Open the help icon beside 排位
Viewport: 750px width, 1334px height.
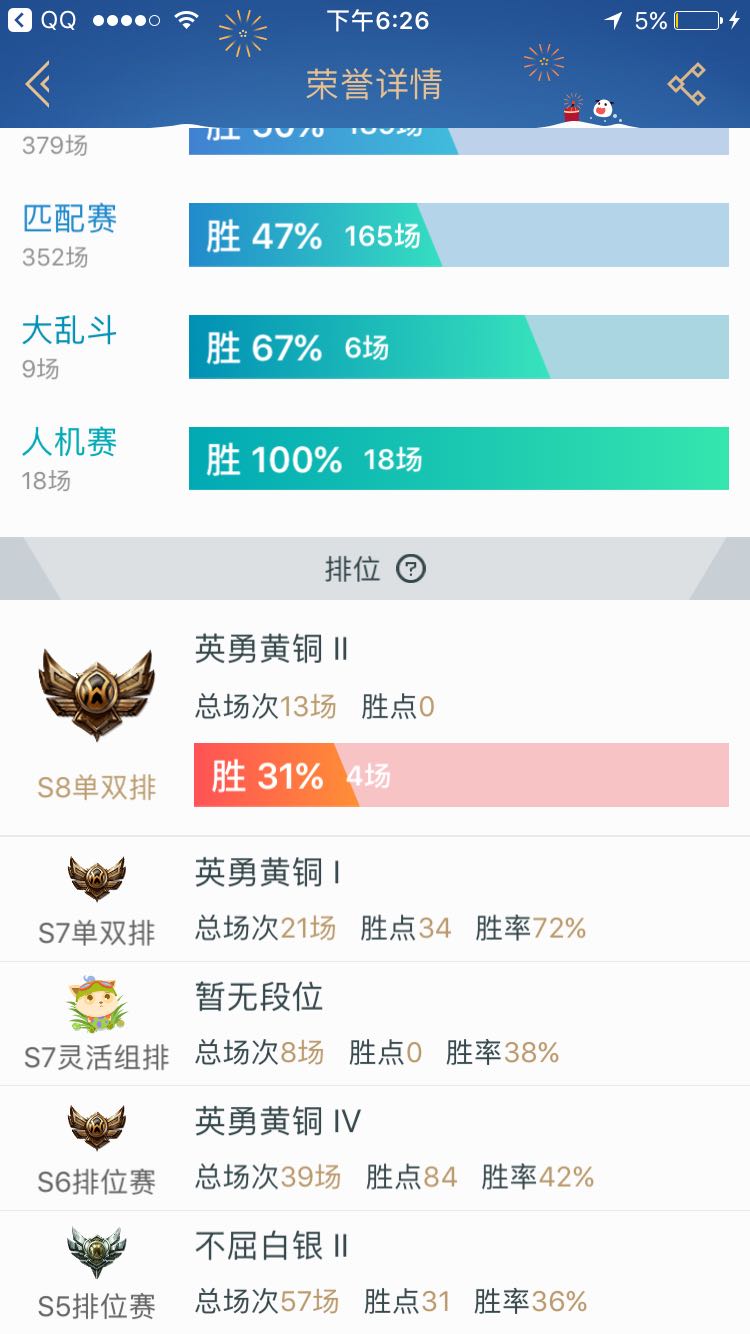pos(411,569)
